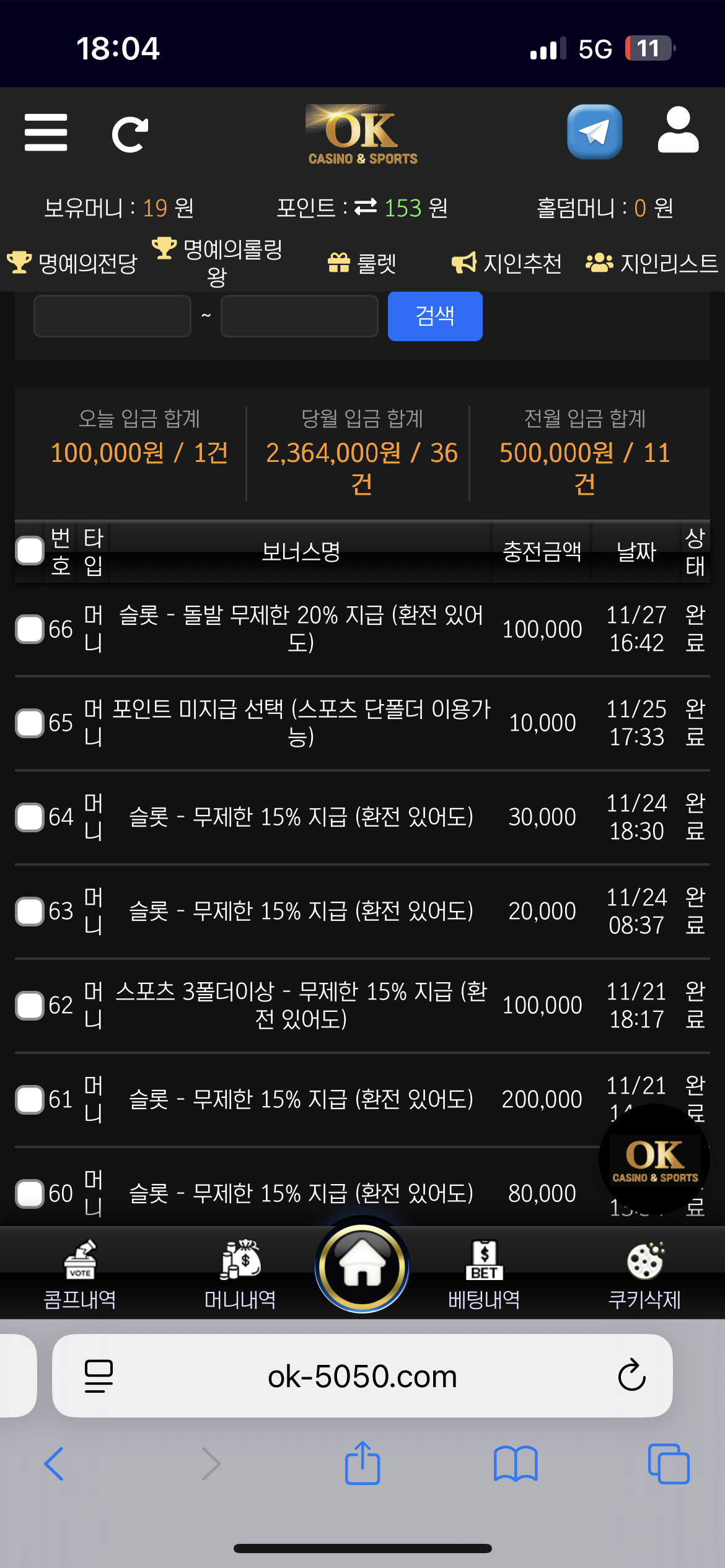Check the box for entry 64

click(30, 817)
